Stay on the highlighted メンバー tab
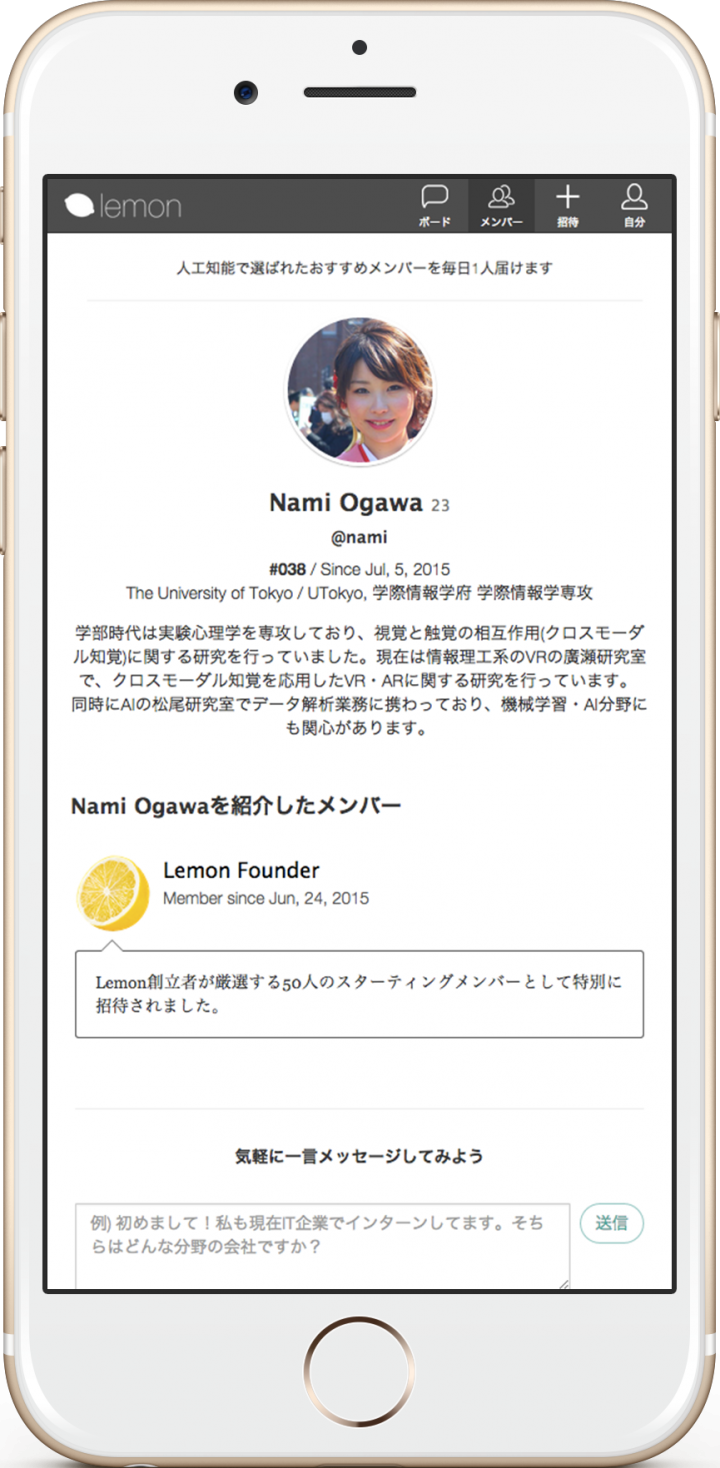The width and height of the screenshot is (720, 1468). coord(501,205)
